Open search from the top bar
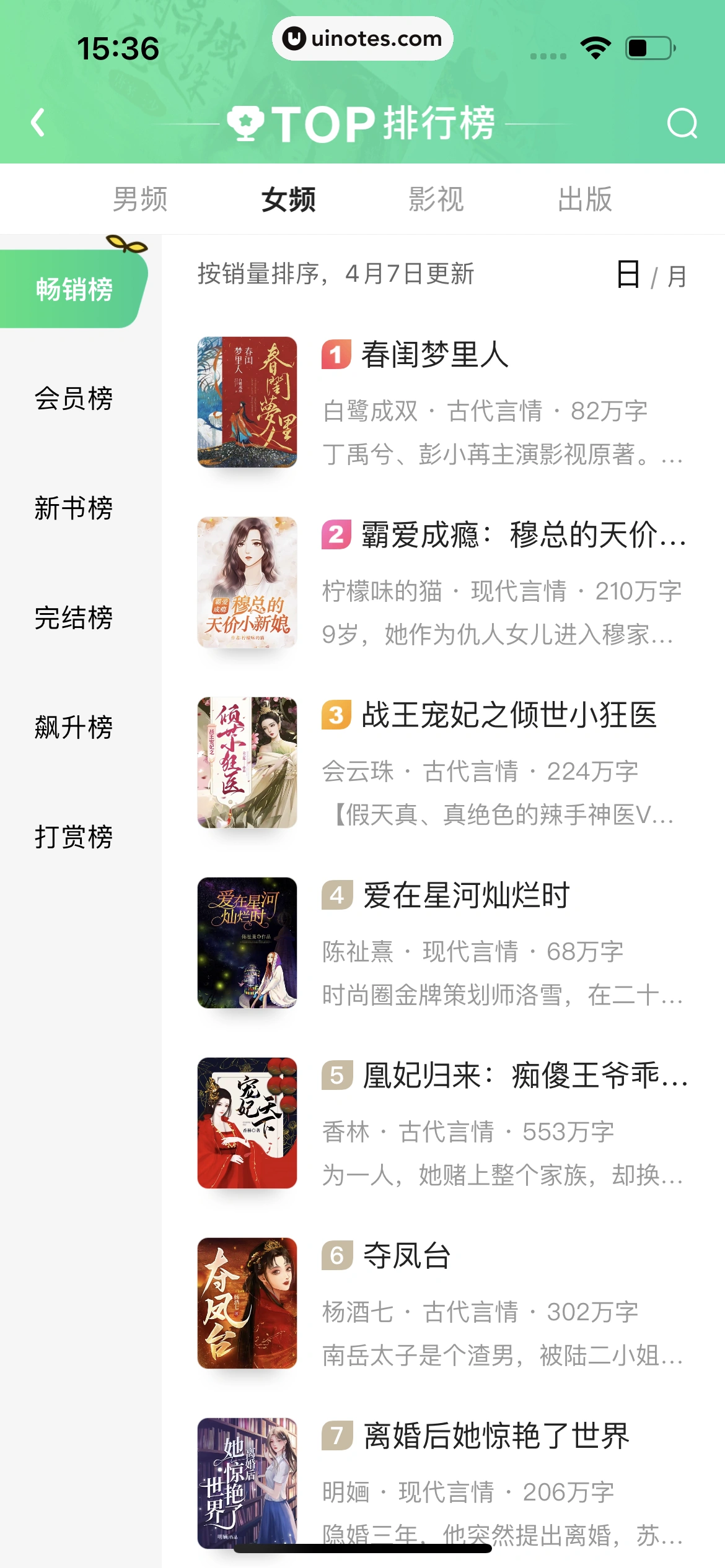Image resolution: width=725 pixels, height=1568 pixels. coord(682,123)
